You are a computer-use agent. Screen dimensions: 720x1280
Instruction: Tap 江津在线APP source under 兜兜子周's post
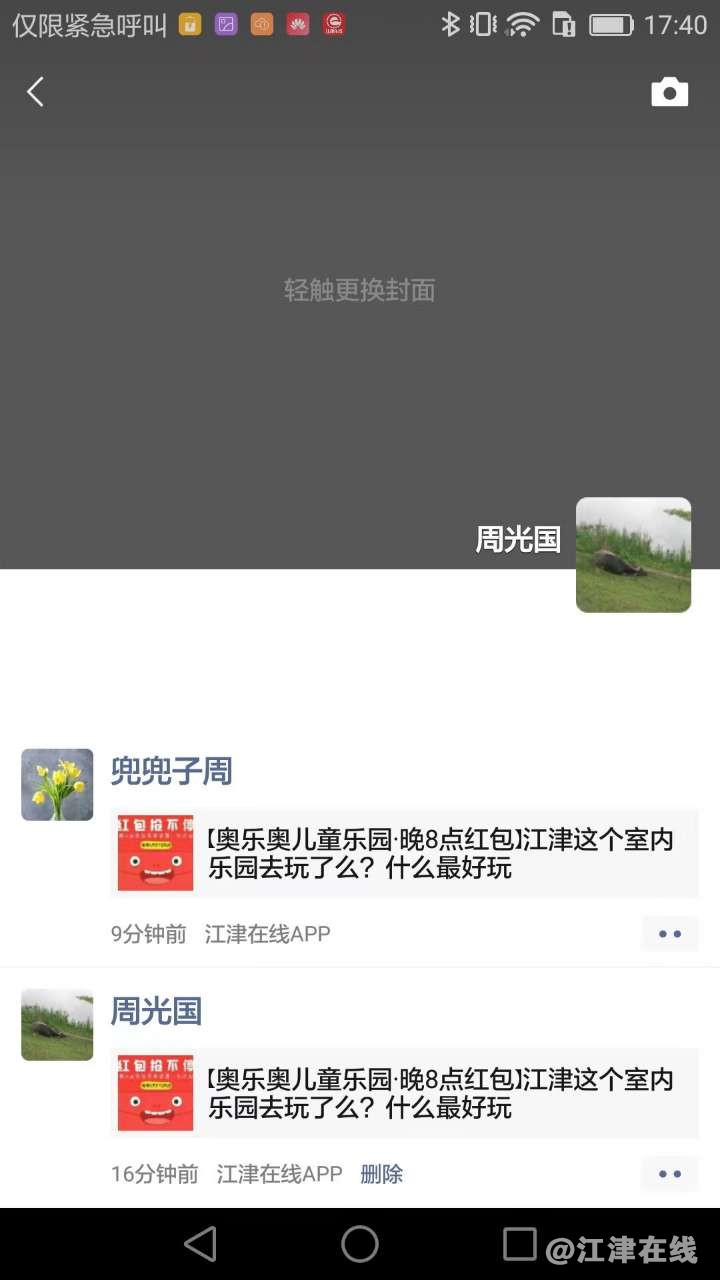pos(267,934)
